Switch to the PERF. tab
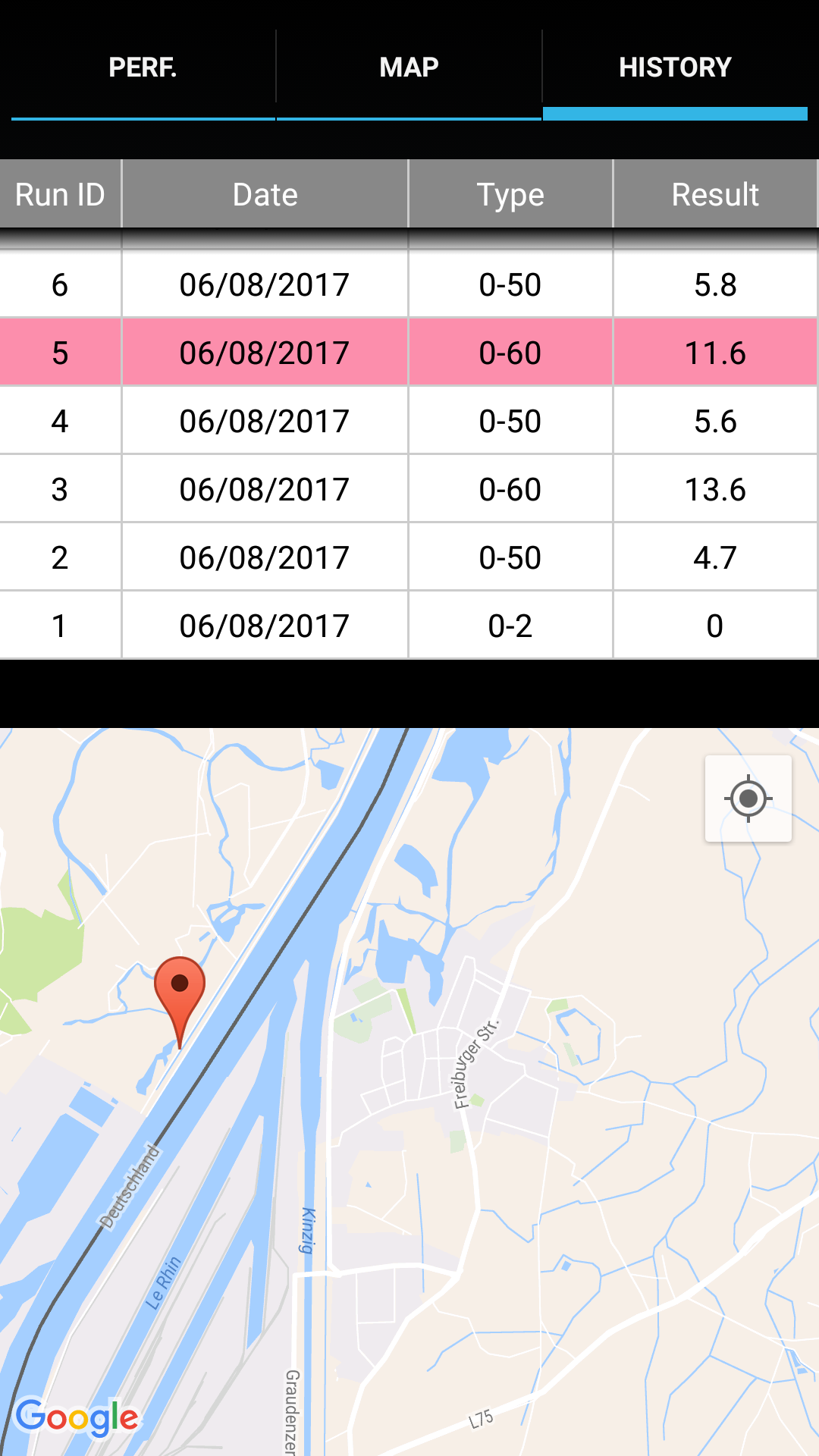This screenshot has width=819, height=1456. [x=143, y=68]
